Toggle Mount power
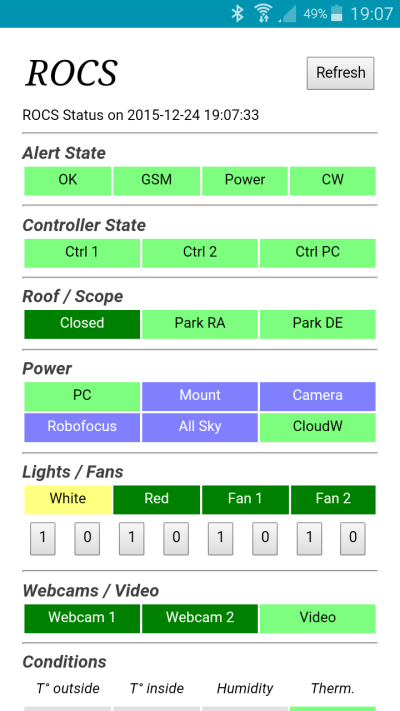This screenshot has height=711, width=400. [x=200, y=396]
